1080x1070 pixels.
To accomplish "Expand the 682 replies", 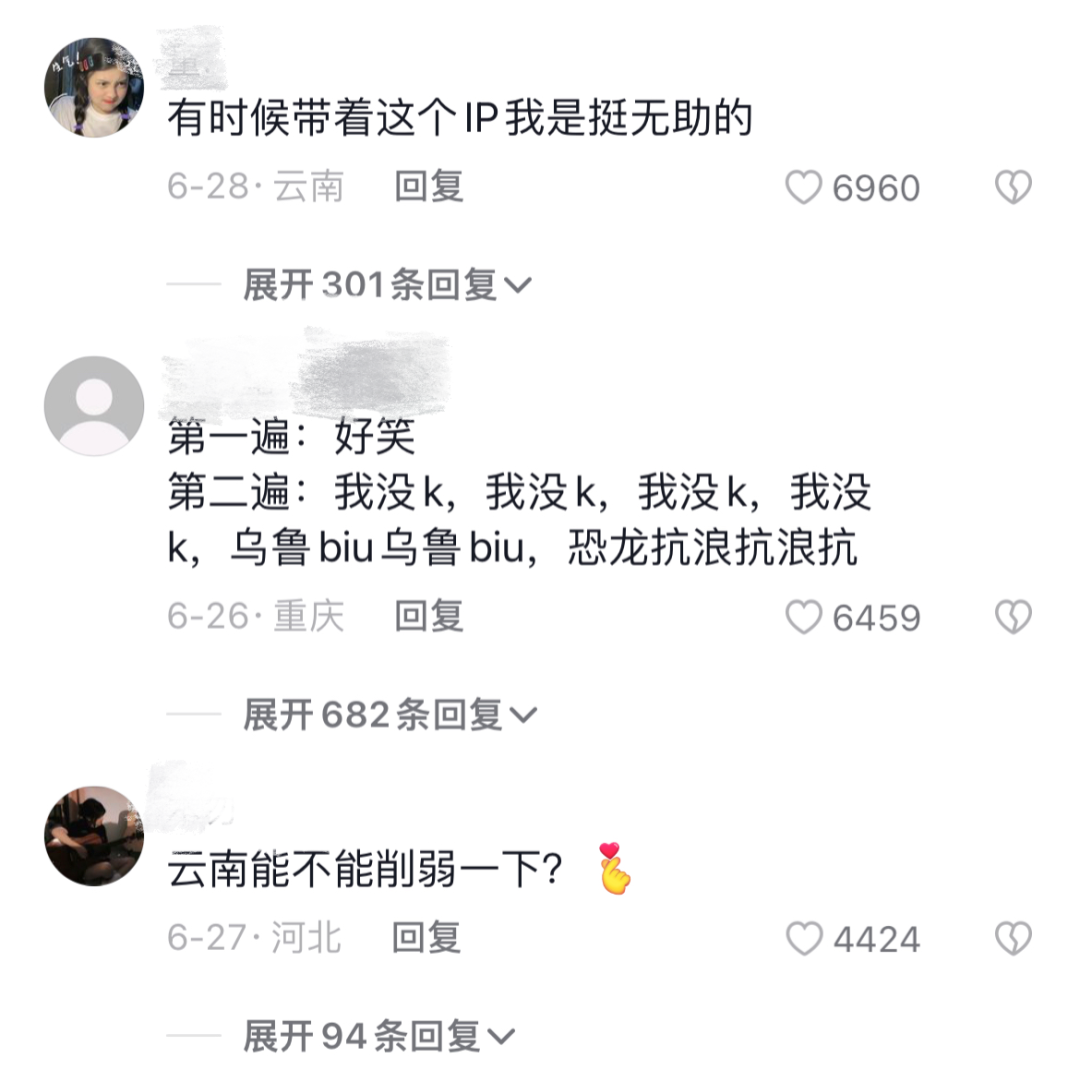I will [390, 715].
